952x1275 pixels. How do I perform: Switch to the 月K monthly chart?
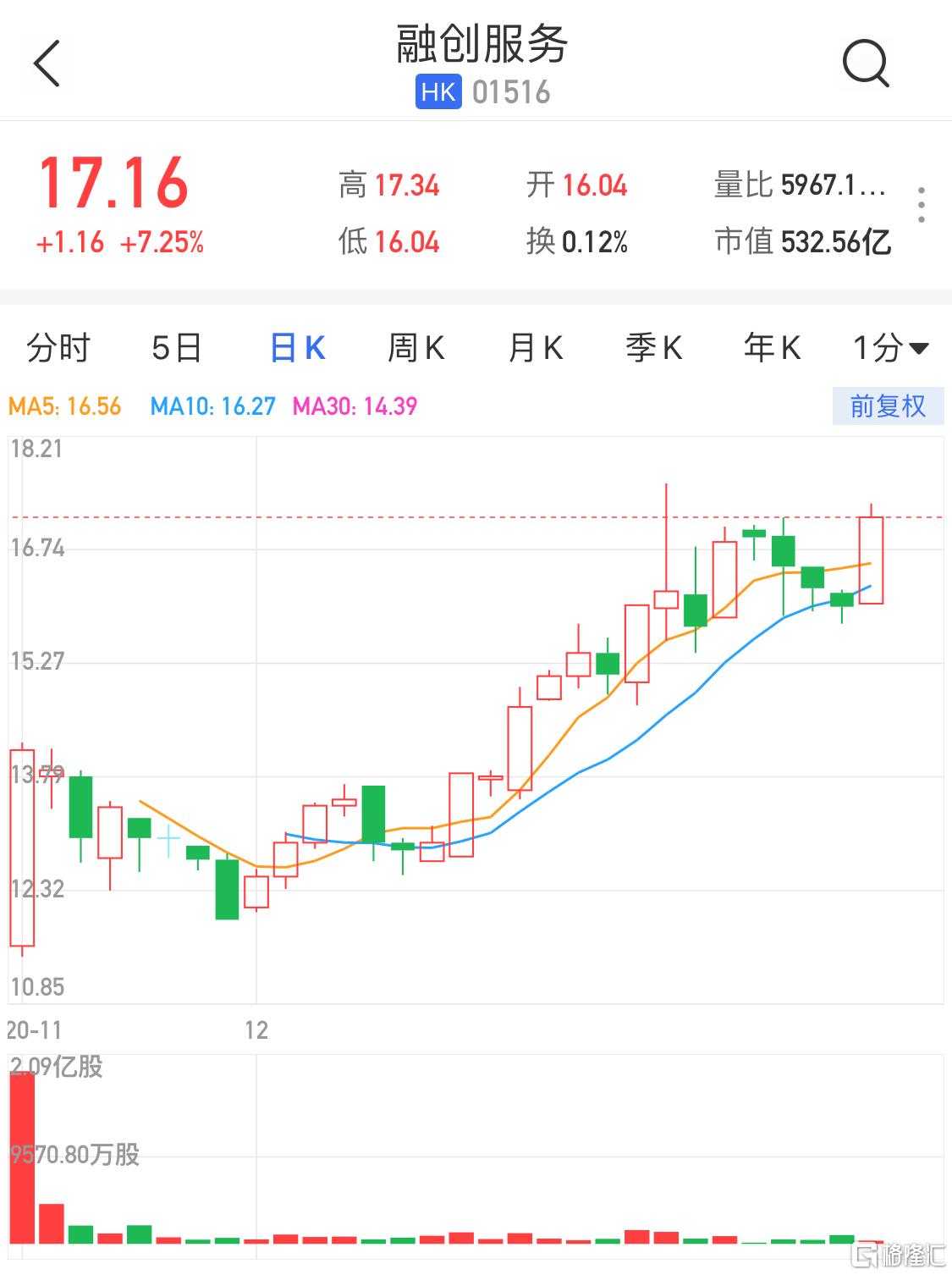[535, 348]
